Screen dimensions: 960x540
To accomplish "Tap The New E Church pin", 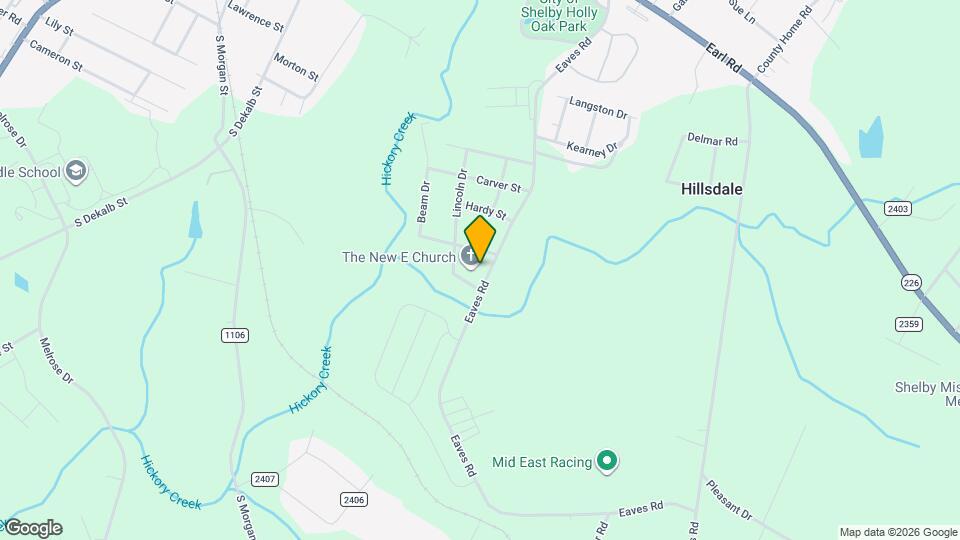I will point(468,259).
